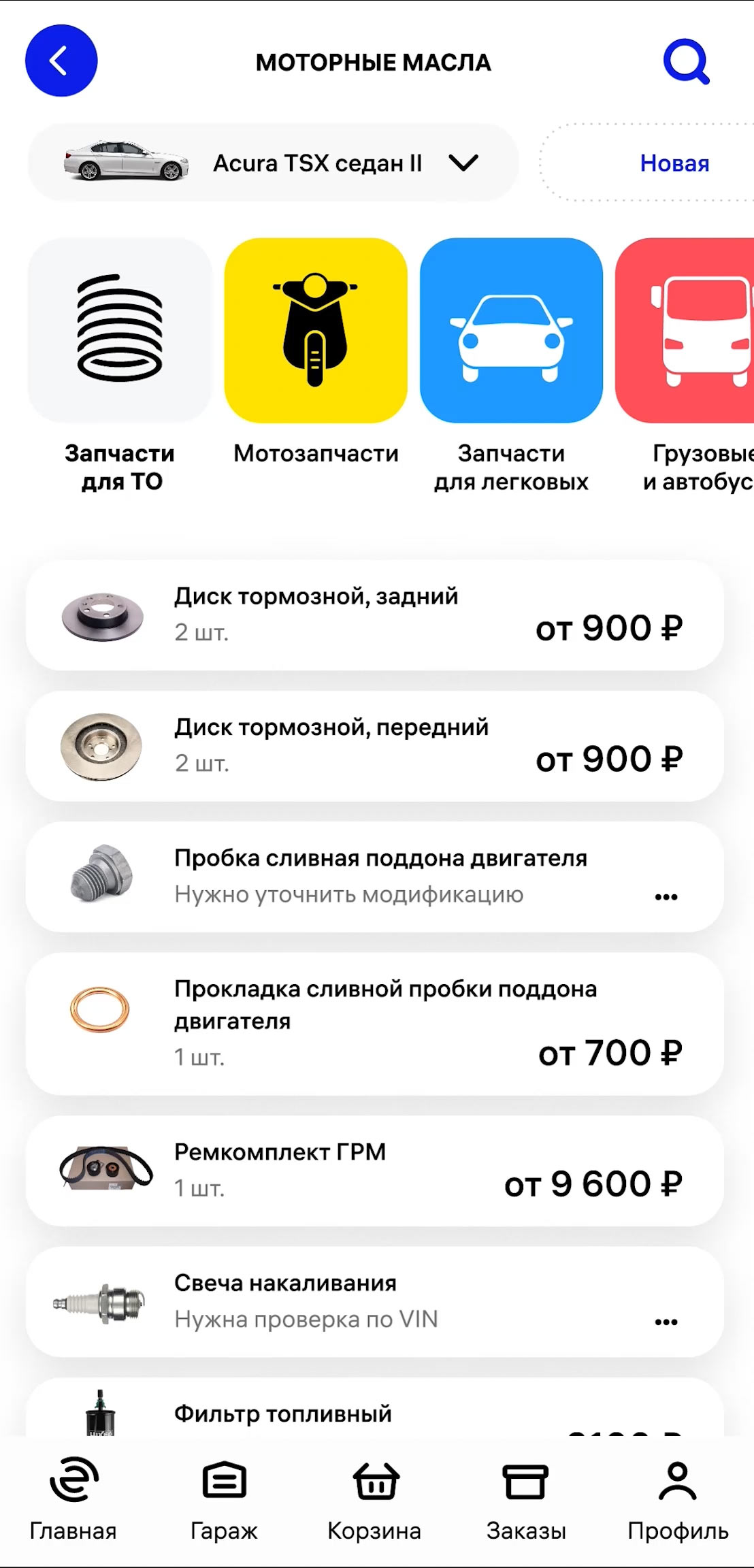
Task: Add a new car via Новая
Action: [x=674, y=163]
